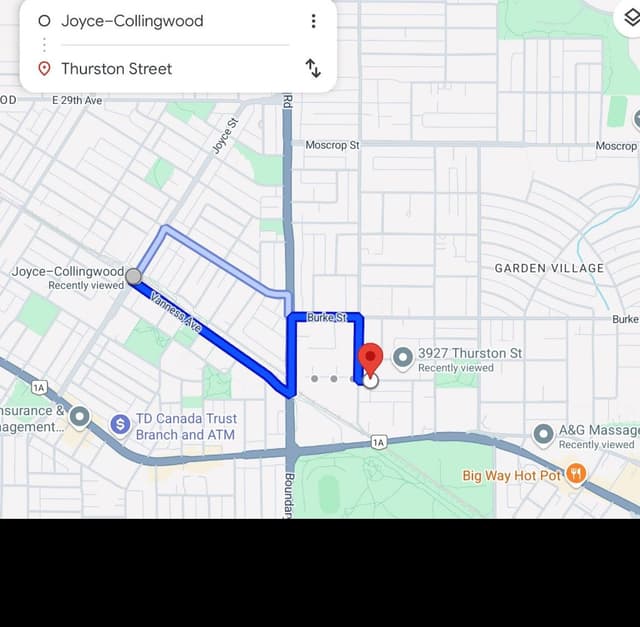
Task: Tap the red destination pin
Action: coord(371,358)
